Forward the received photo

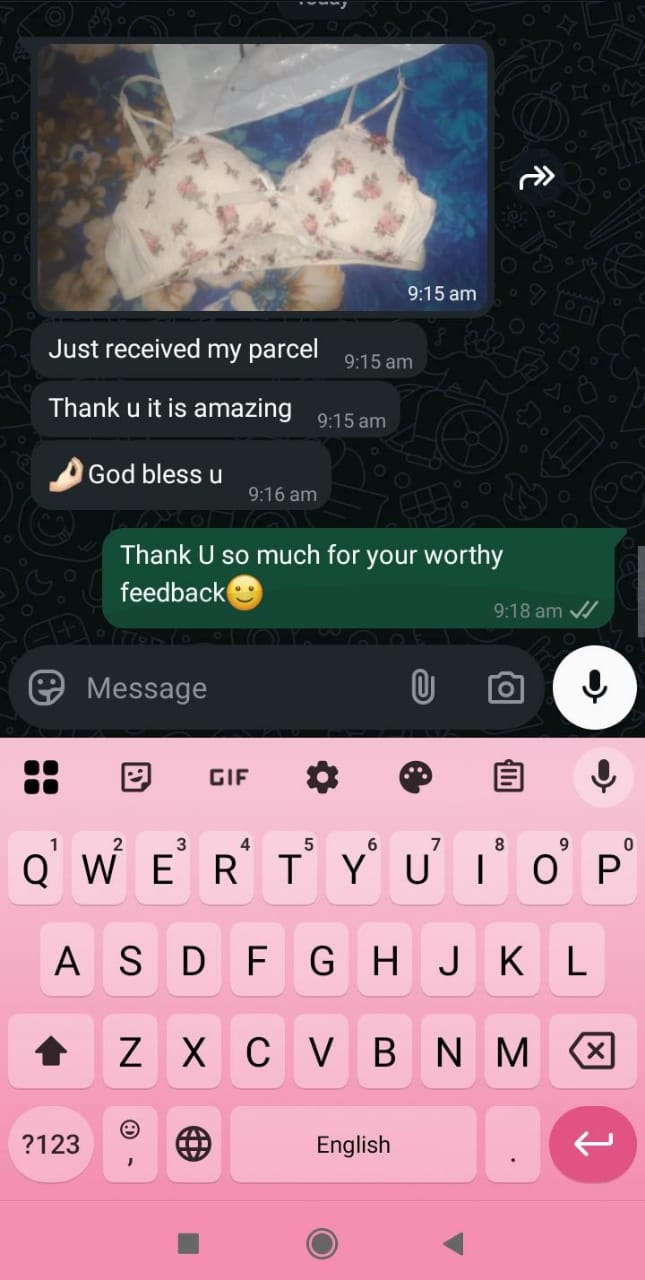click(x=536, y=179)
